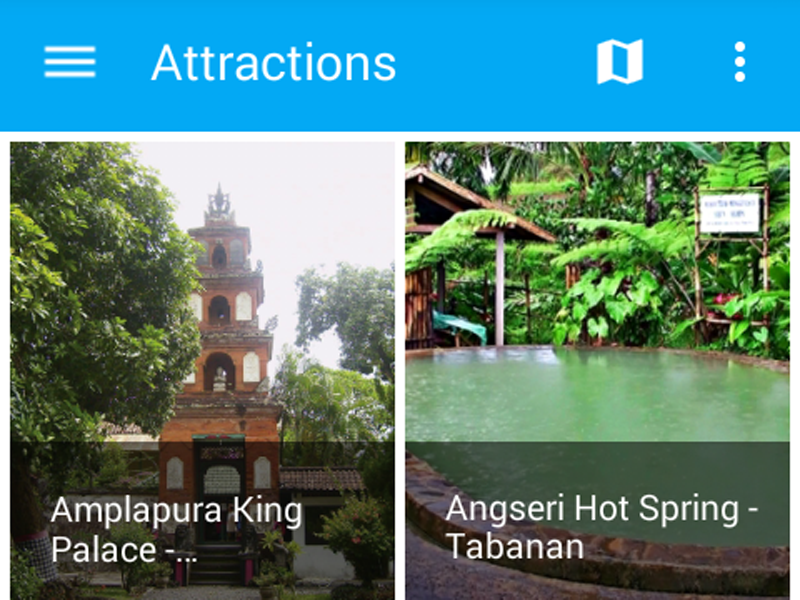Viewport: 800px width, 600px height.
Task: Open the Amplapura King Palace card
Action: coord(202,370)
